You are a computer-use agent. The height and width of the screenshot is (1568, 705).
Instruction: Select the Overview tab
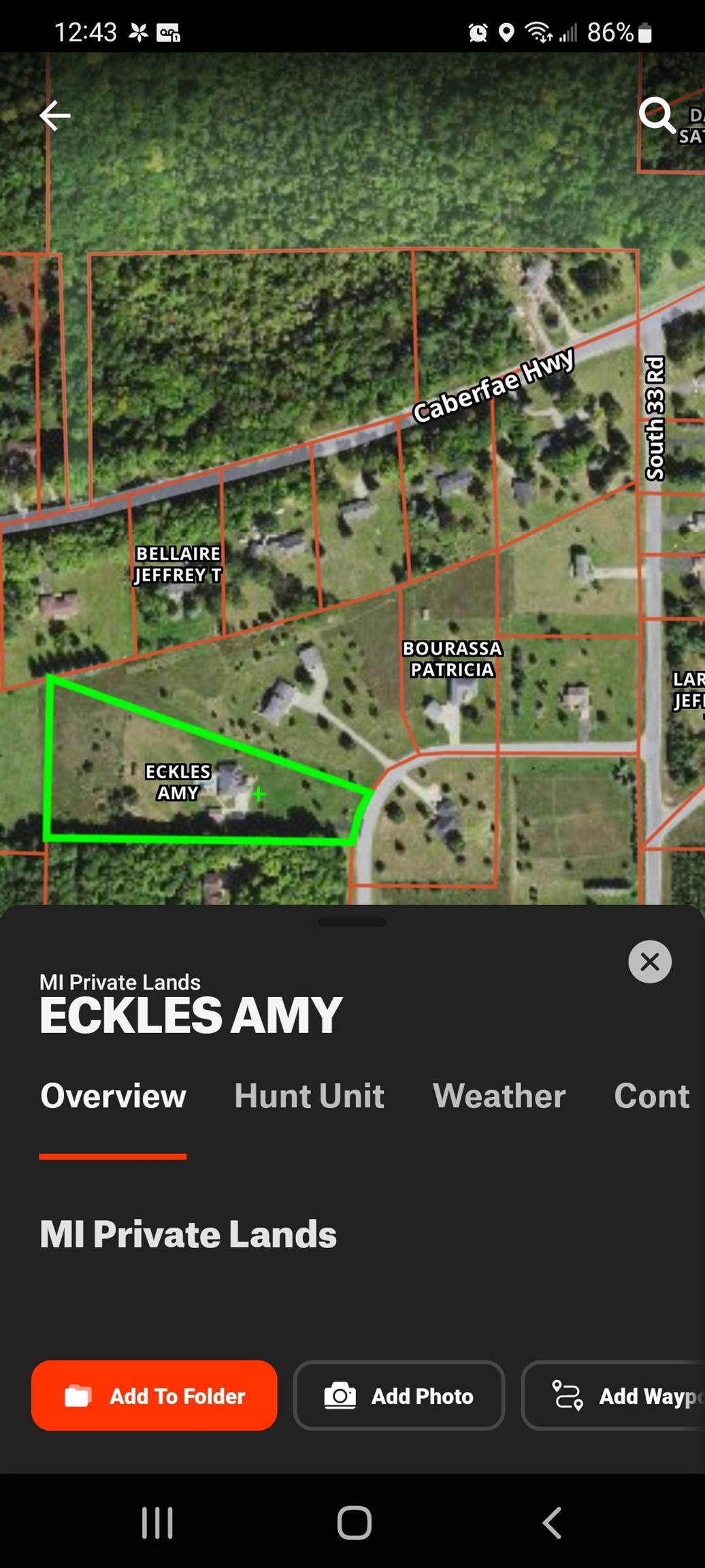[x=113, y=1096]
